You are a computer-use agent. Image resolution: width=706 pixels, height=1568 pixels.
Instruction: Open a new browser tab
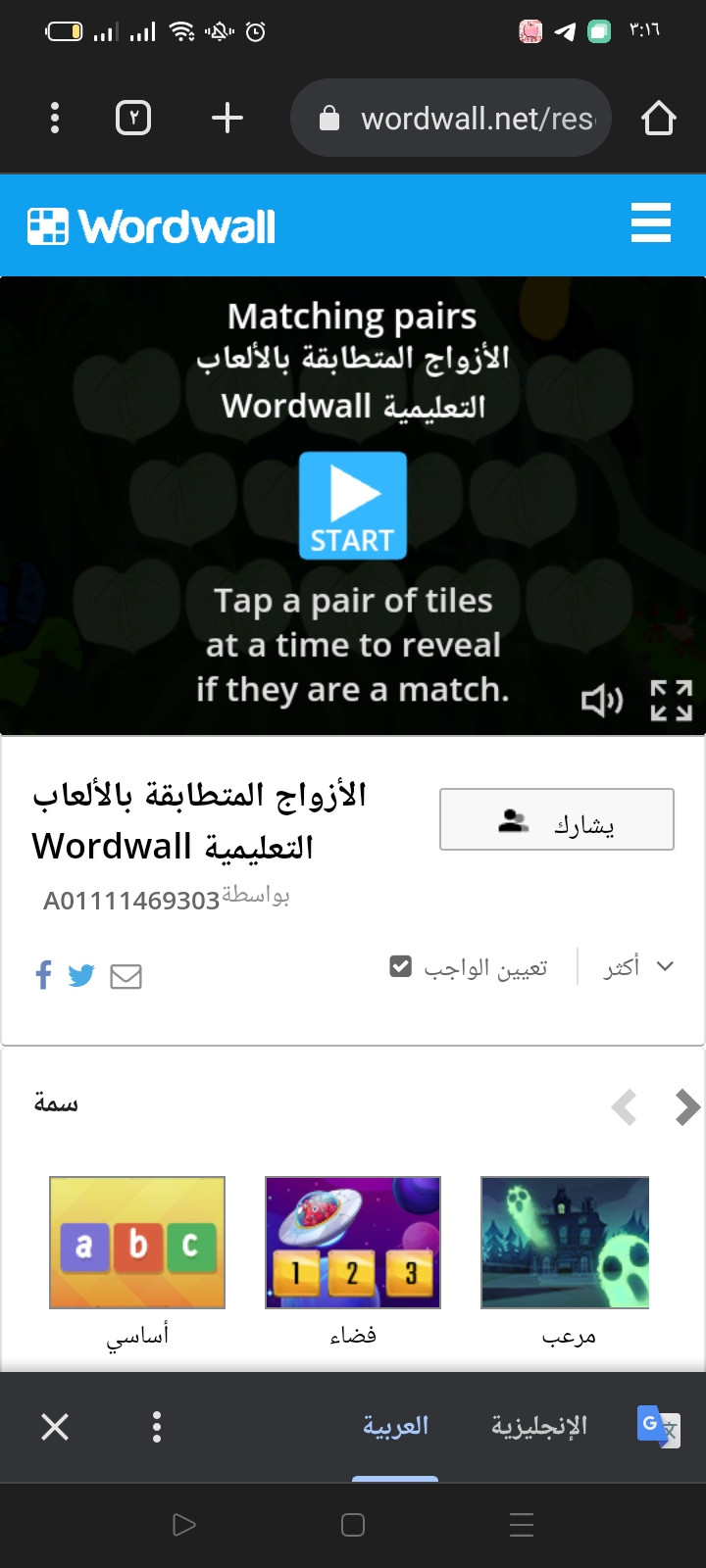tap(227, 119)
